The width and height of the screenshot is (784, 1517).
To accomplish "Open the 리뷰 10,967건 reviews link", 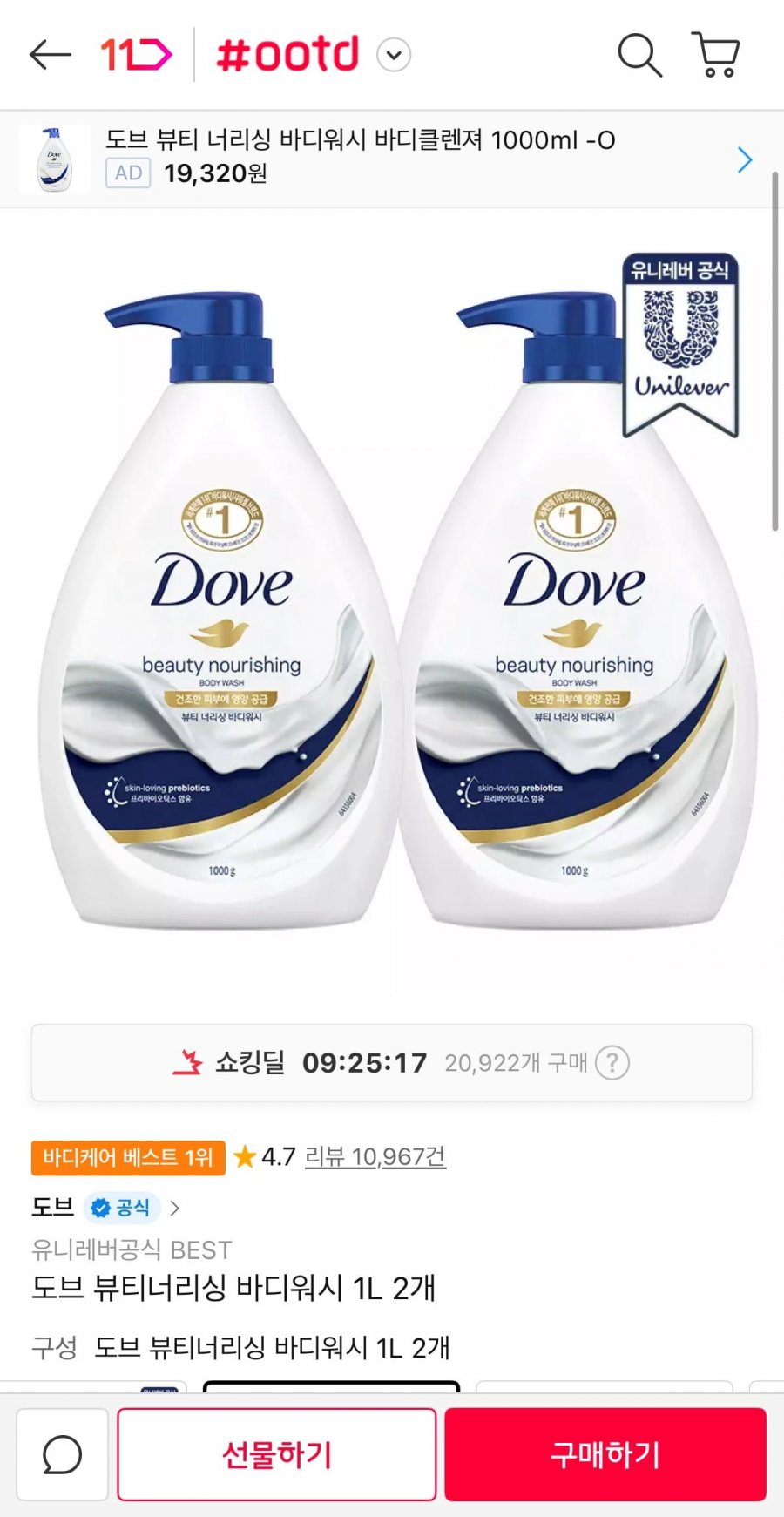I will [x=376, y=1158].
